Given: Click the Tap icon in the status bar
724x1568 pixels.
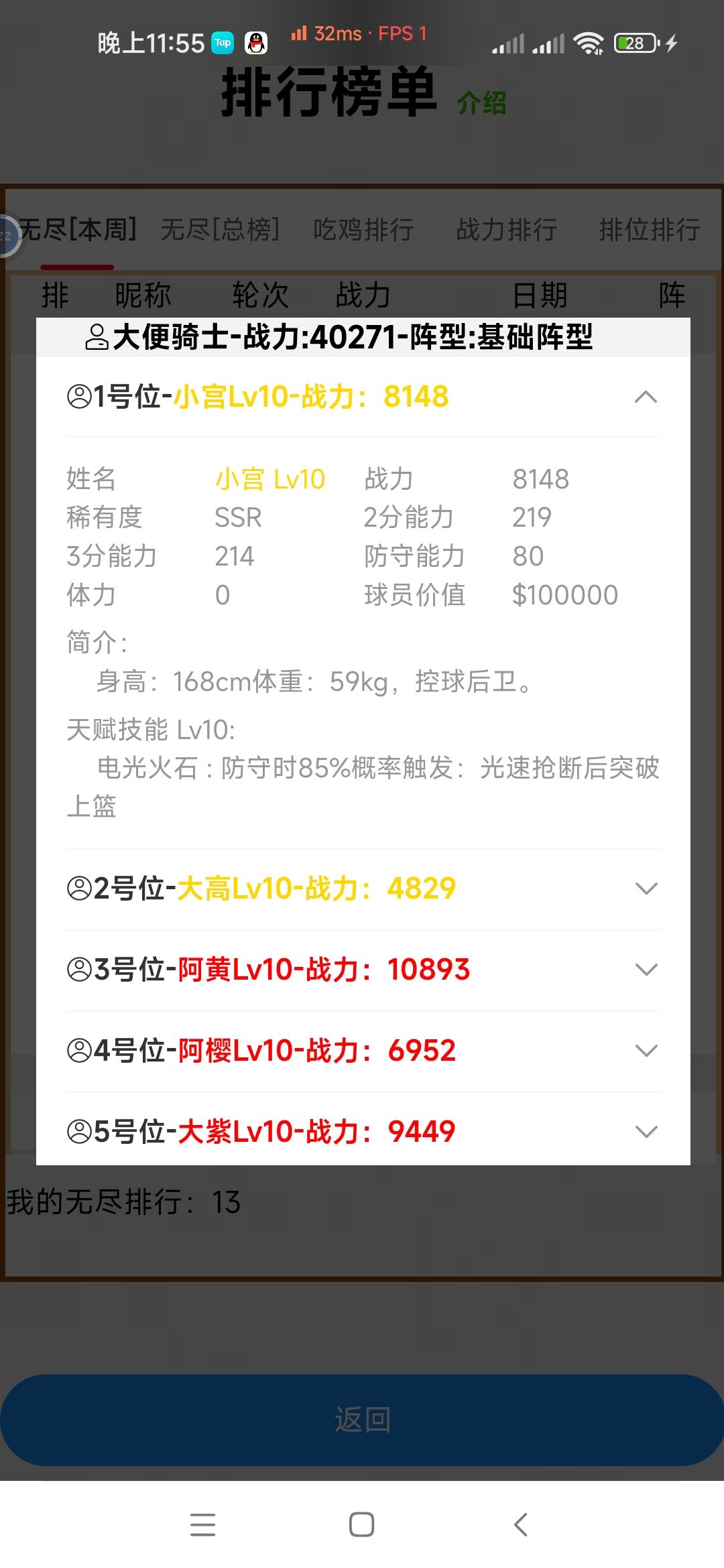Looking at the screenshot, I should [x=223, y=43].
